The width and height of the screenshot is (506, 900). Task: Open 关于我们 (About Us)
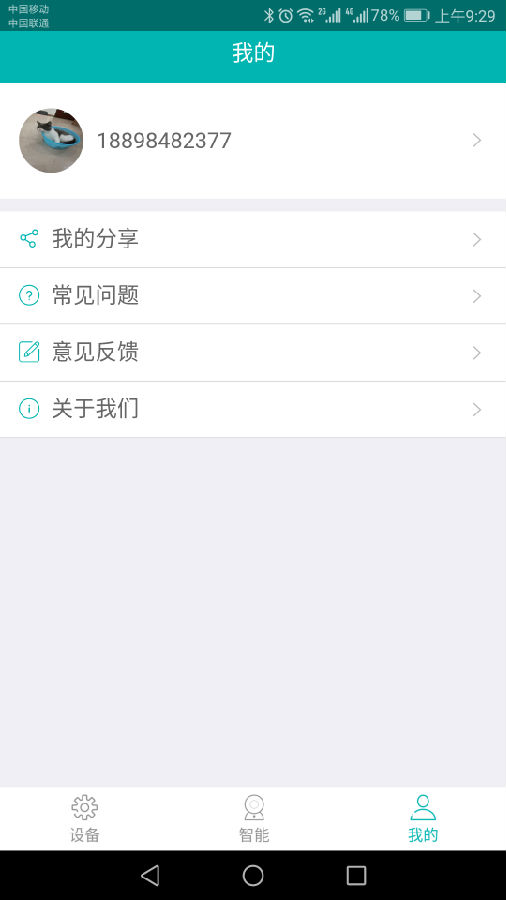click(x=253, y=409)
